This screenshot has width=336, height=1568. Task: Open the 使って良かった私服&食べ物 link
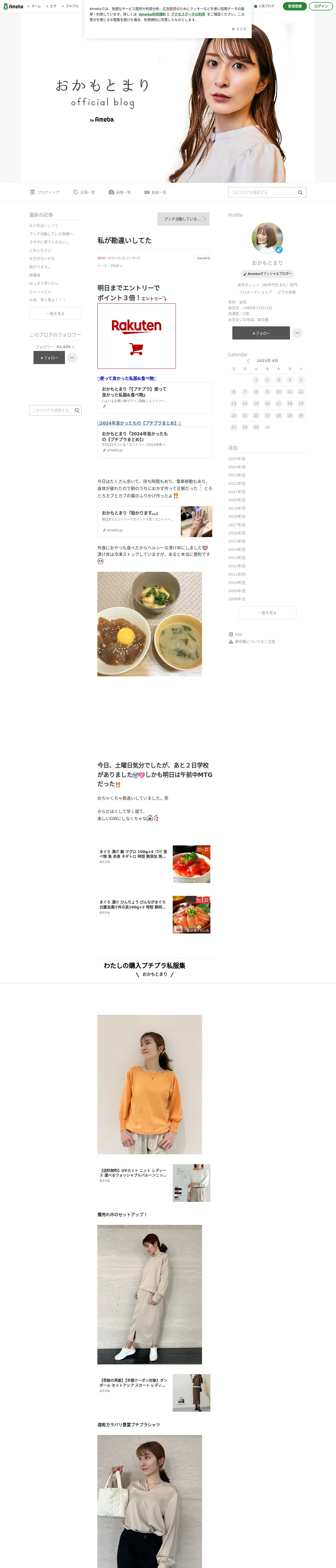pos(127,379)
